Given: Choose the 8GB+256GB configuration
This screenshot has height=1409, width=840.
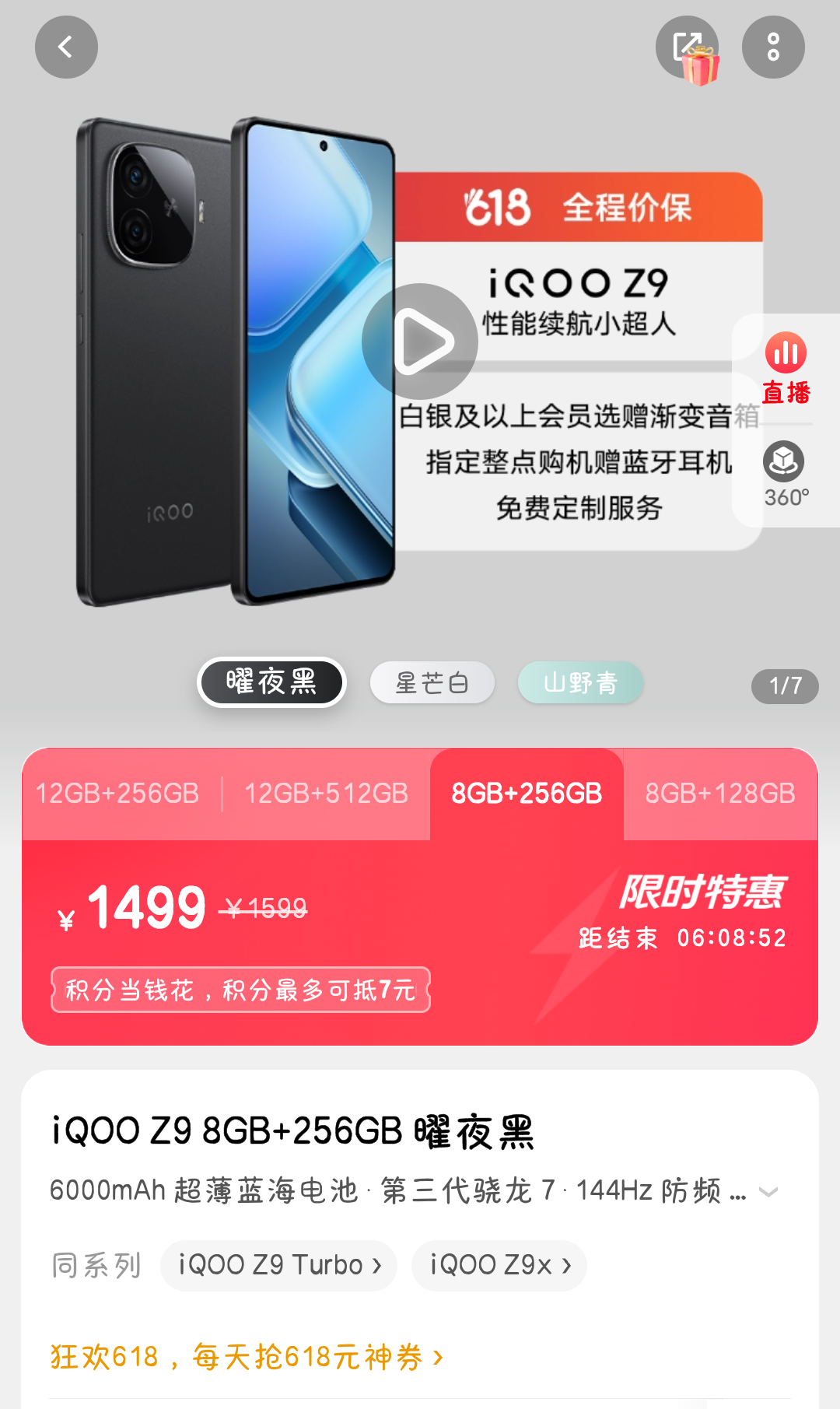Looking at the screenshot, I should point(527,794).
